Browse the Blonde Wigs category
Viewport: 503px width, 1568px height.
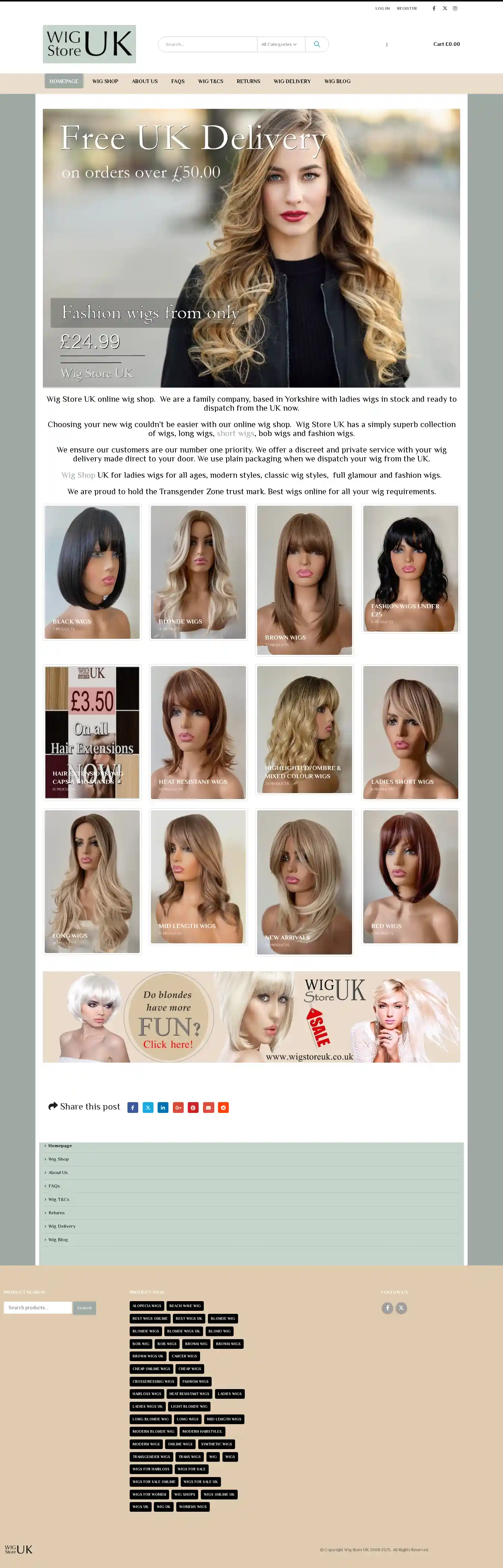click(x=198, y=572)
